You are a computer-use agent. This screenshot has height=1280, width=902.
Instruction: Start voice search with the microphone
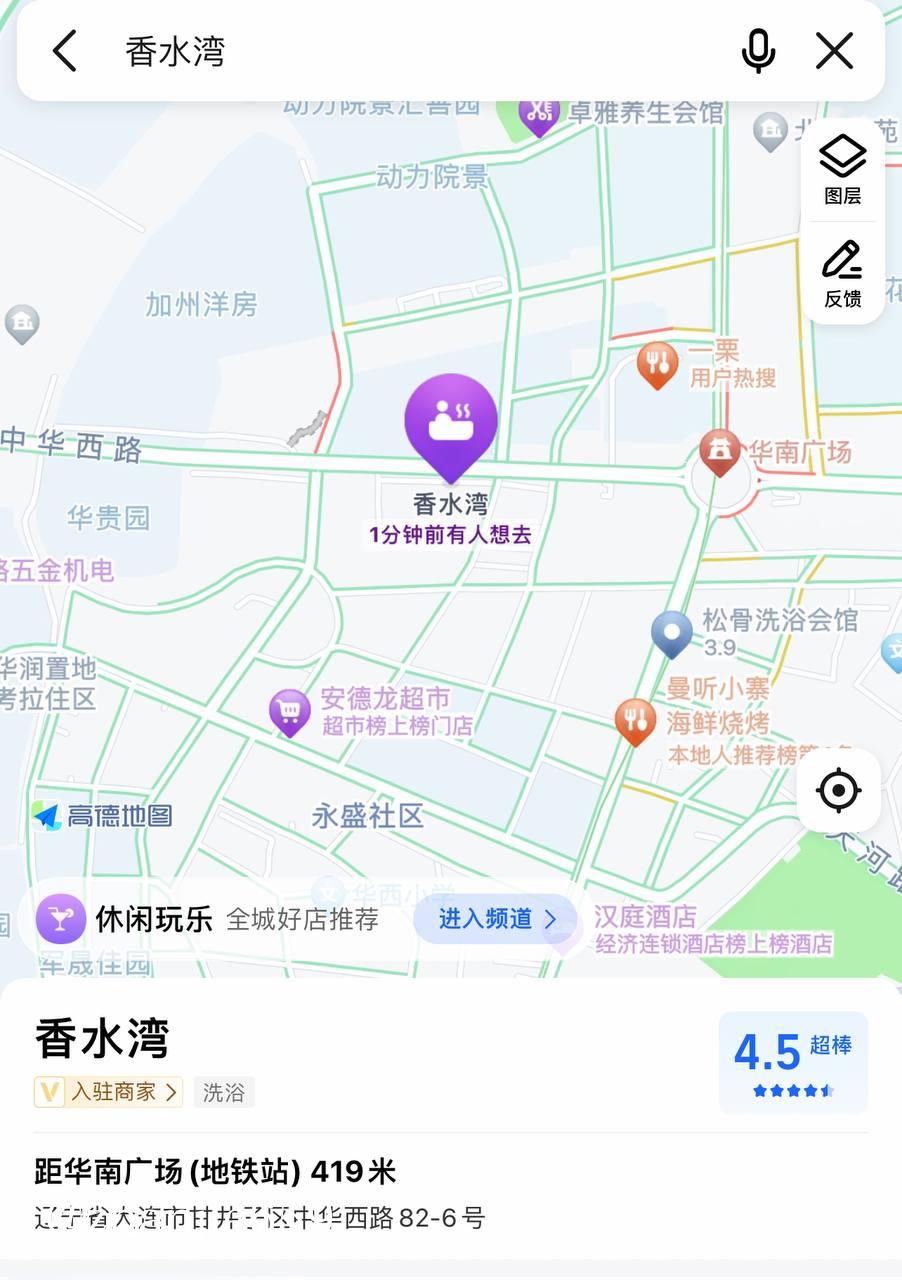pos(758,51)
